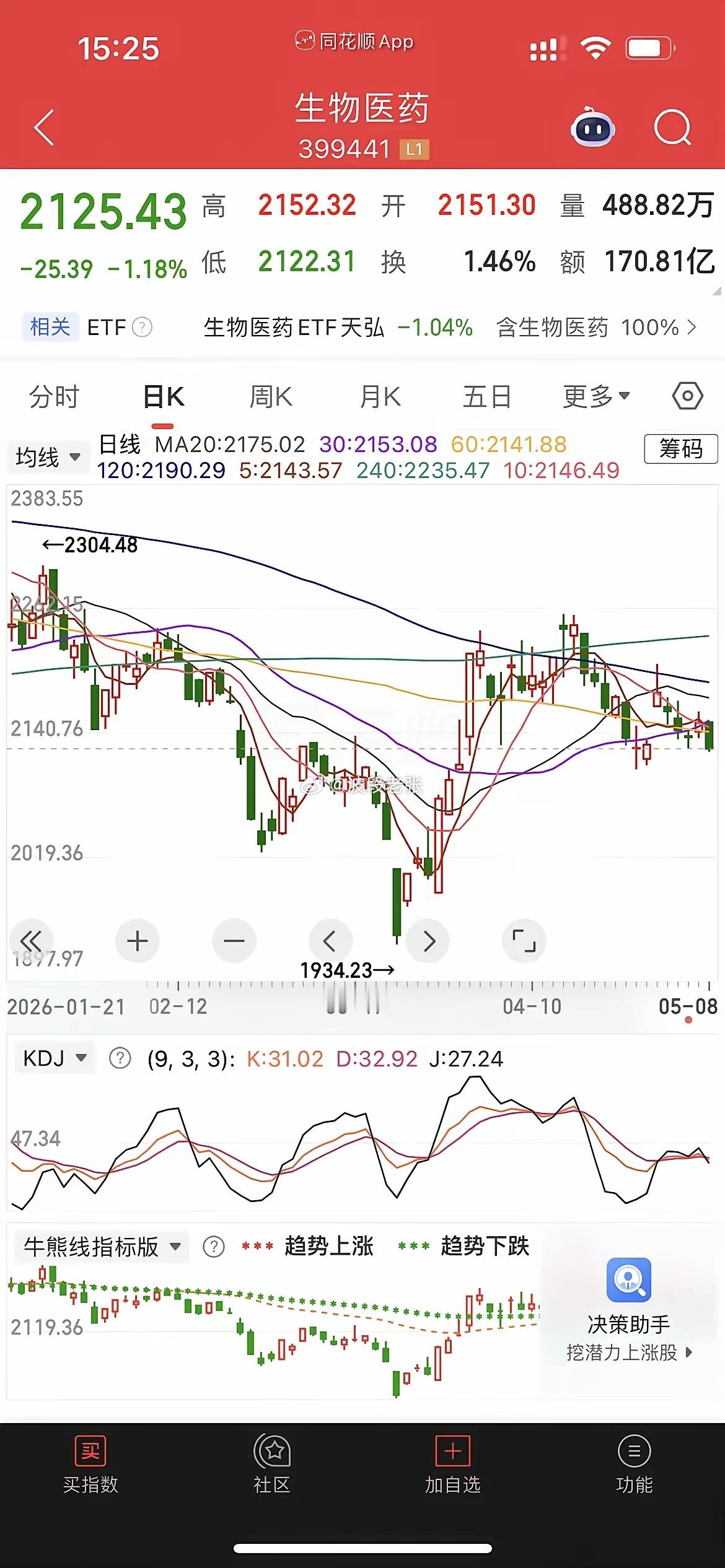Switch to the 月K chart tab

(380, 396)
